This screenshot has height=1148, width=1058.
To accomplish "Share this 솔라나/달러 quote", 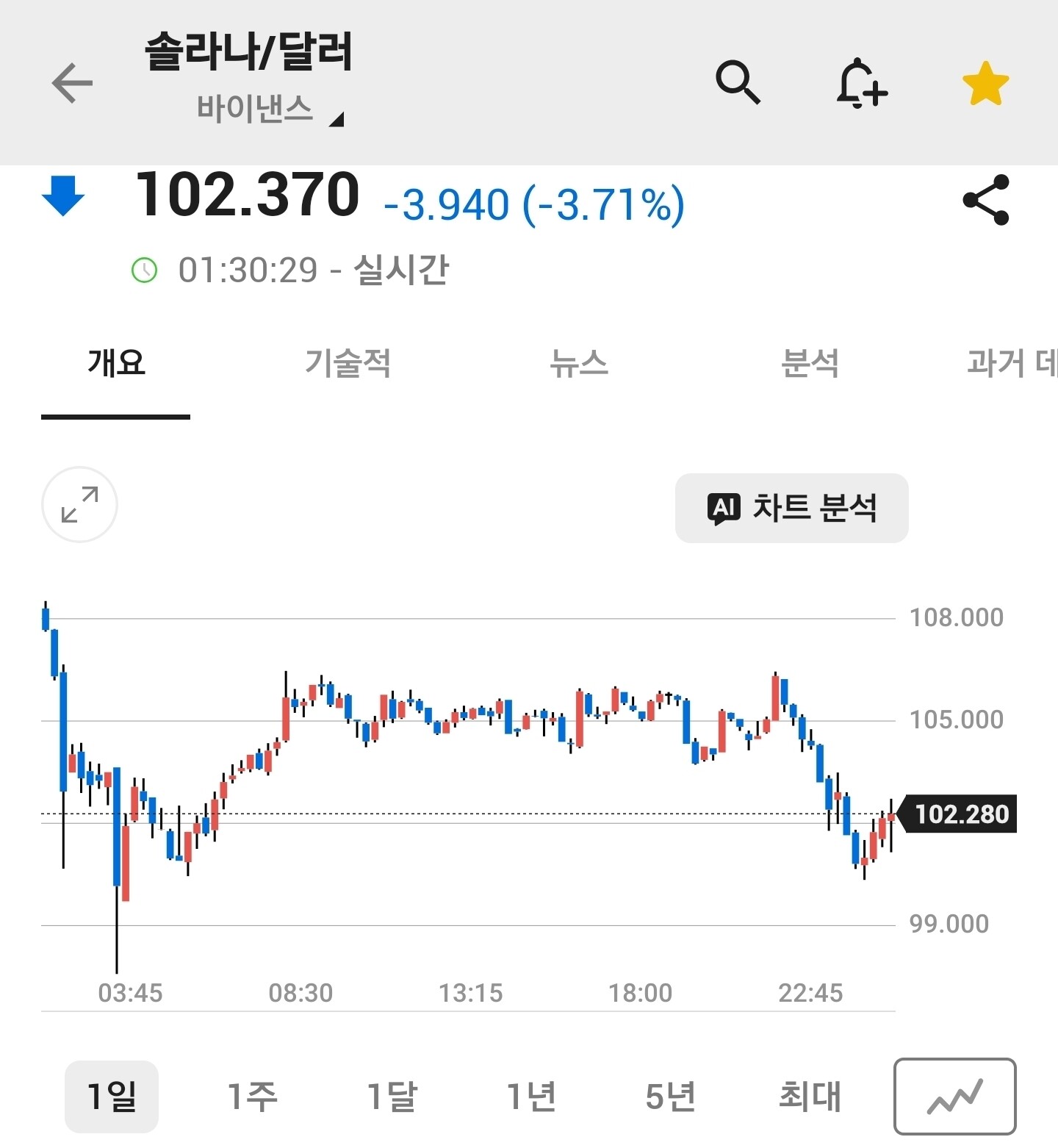I will (985, 200).
